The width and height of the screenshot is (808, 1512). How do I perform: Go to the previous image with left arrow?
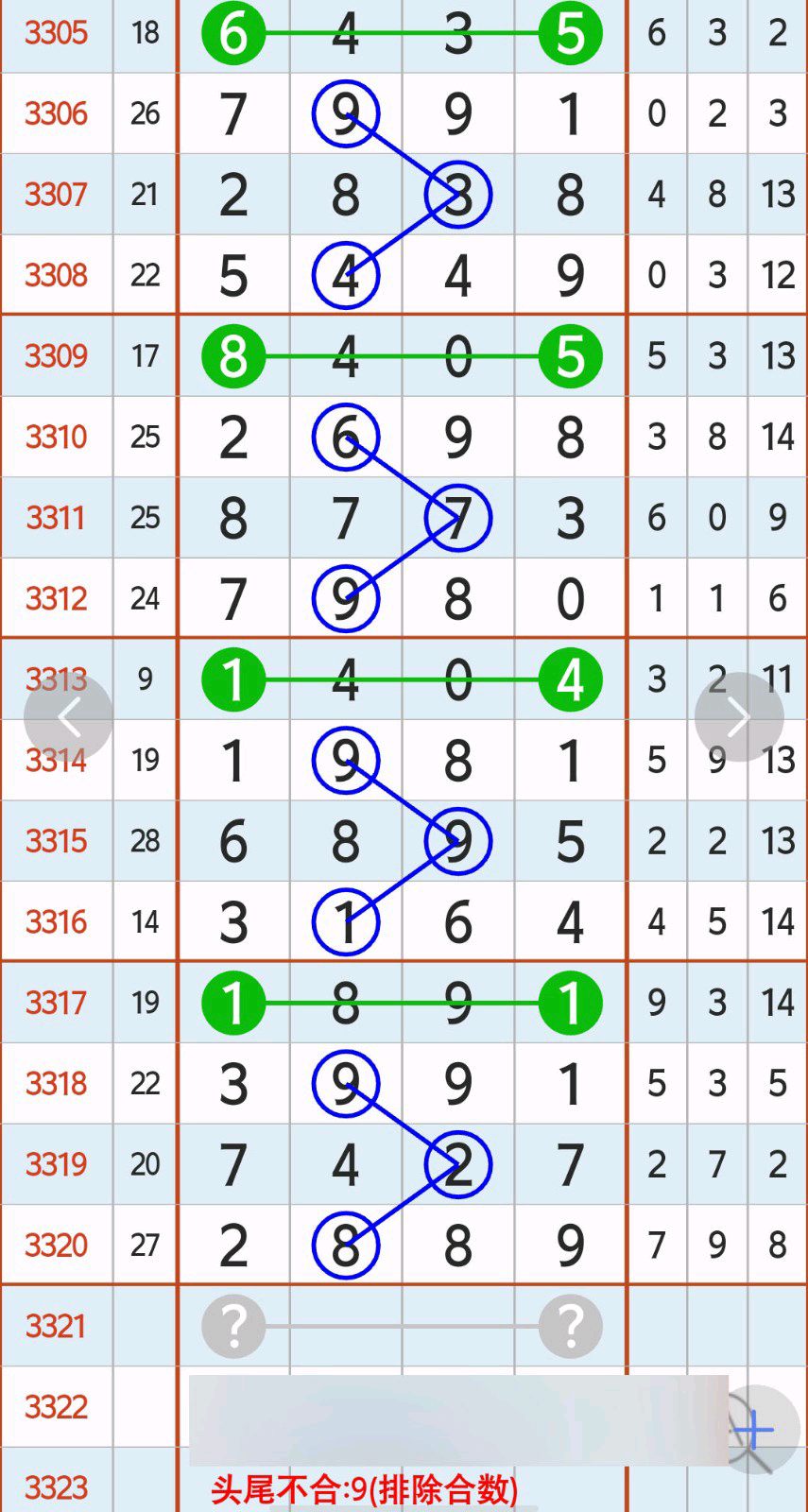click(68, 718)
